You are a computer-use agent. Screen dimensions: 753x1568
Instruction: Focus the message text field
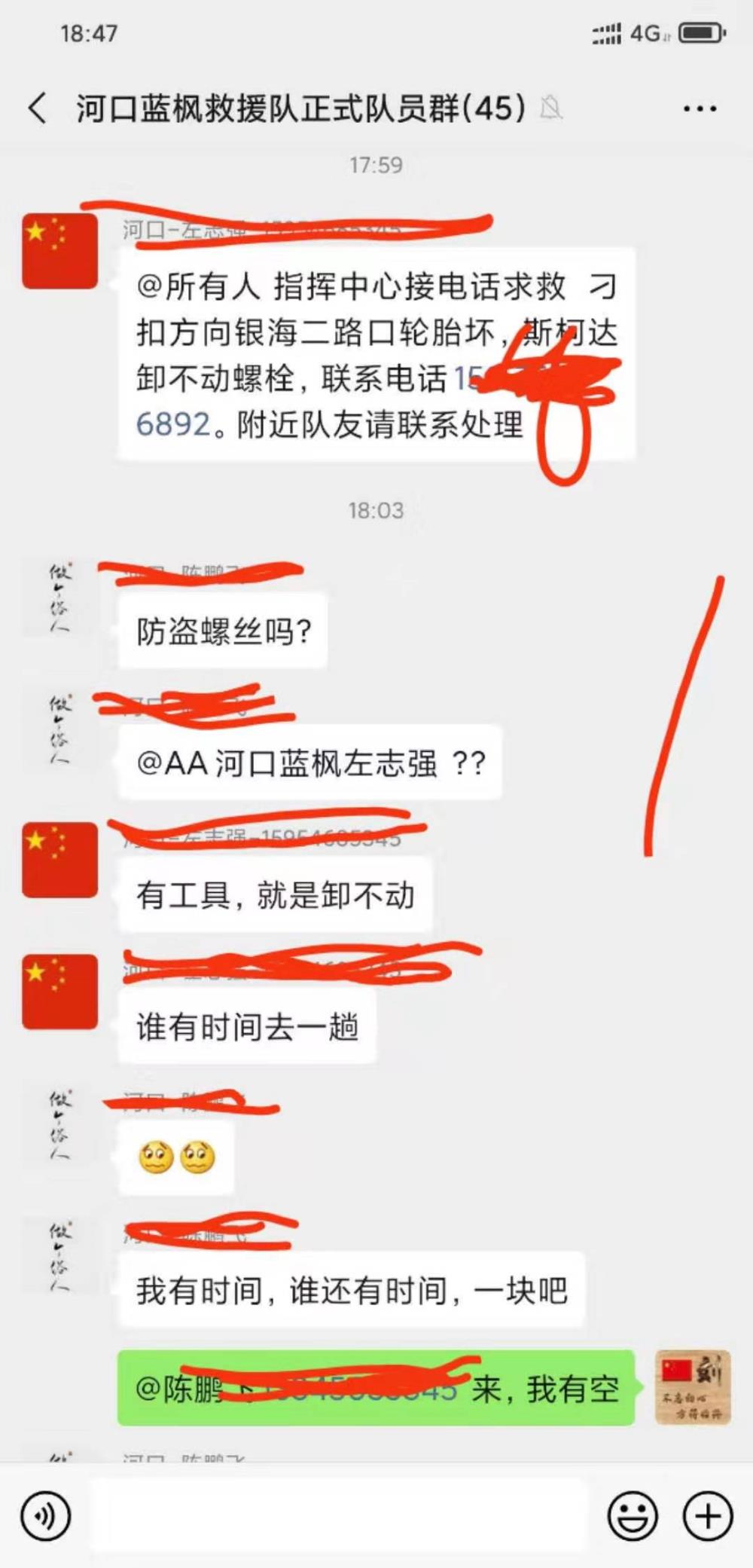tap(340, 1516)
